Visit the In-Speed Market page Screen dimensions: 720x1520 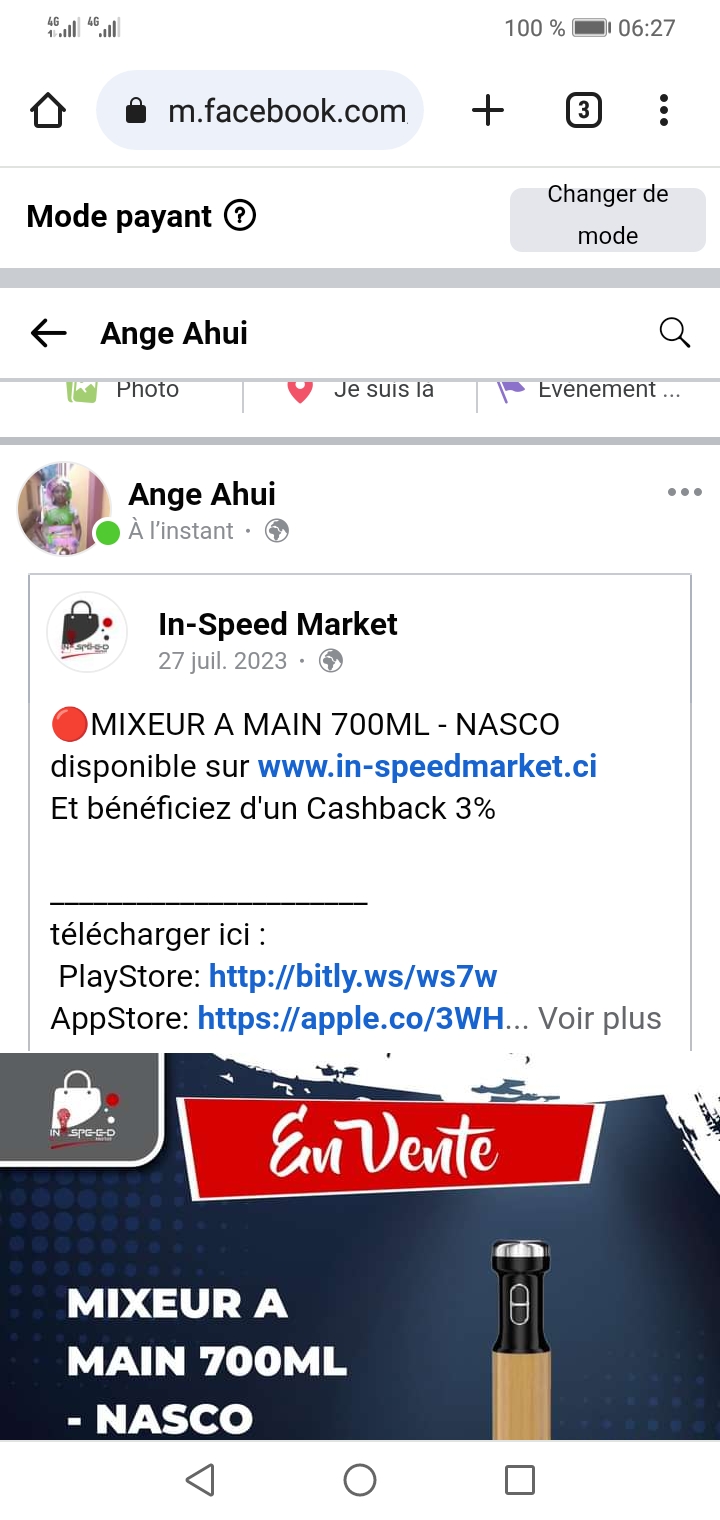(x=277, y=625)
